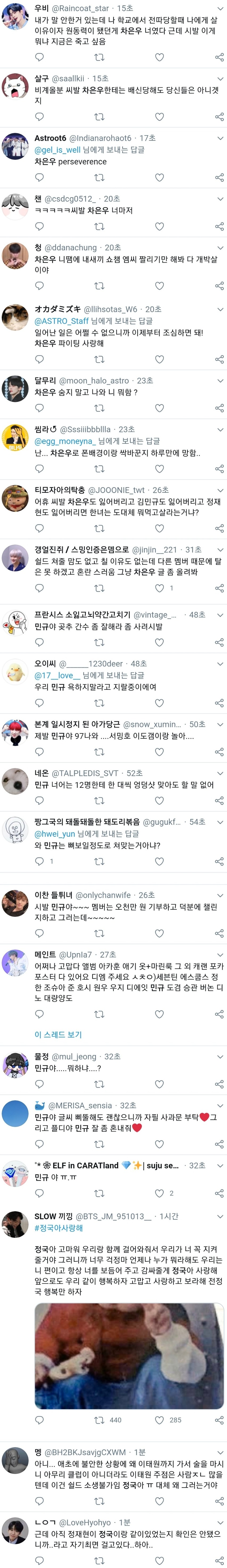227x1568 pixels.
Task: Like the ELF in CARATland tweet
Action: pyautogui.click(x=159, y=1193)
